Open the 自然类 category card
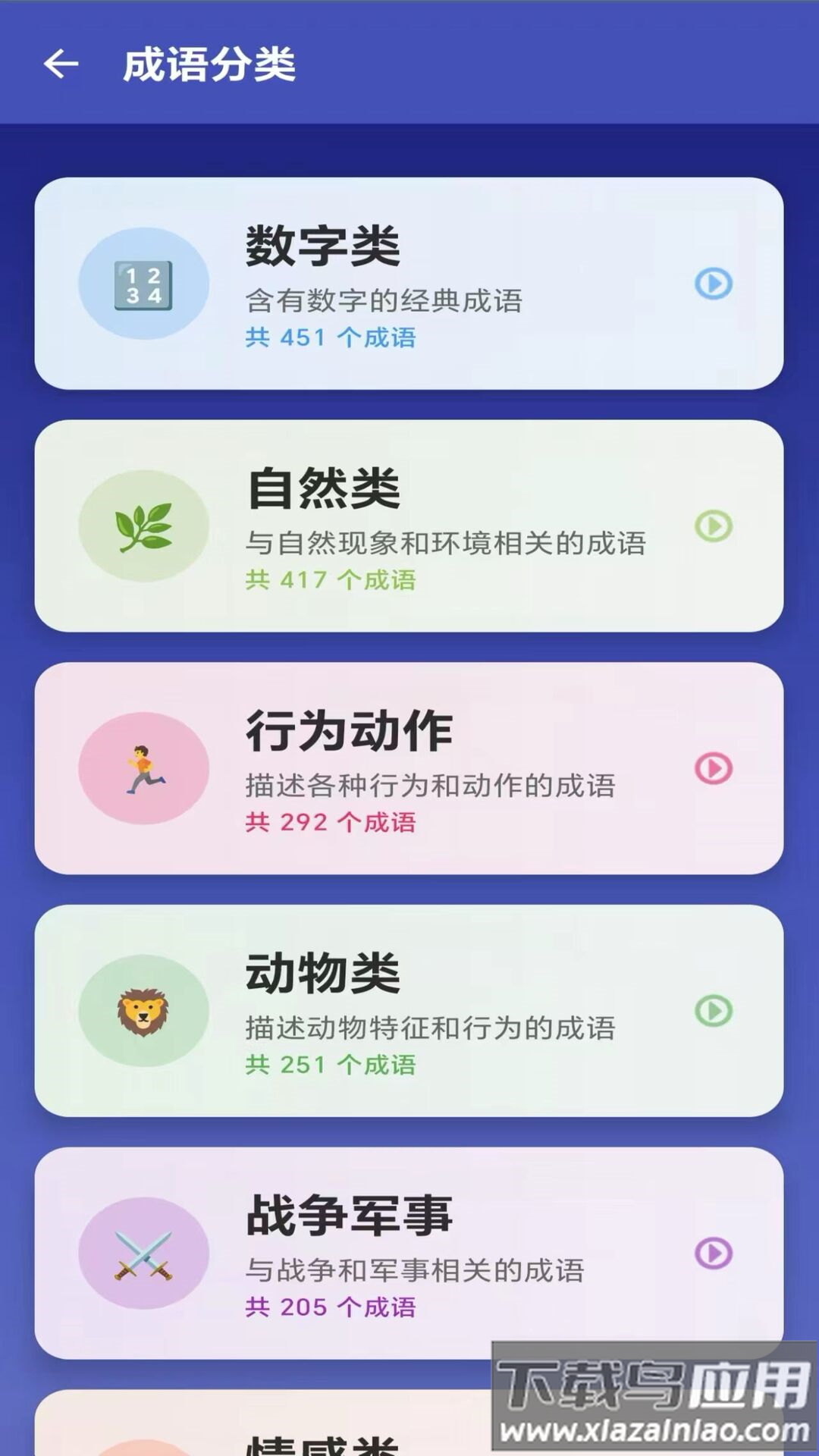Image resolution: width=819 pixels, height=1456 pixels. click(409, 526)
